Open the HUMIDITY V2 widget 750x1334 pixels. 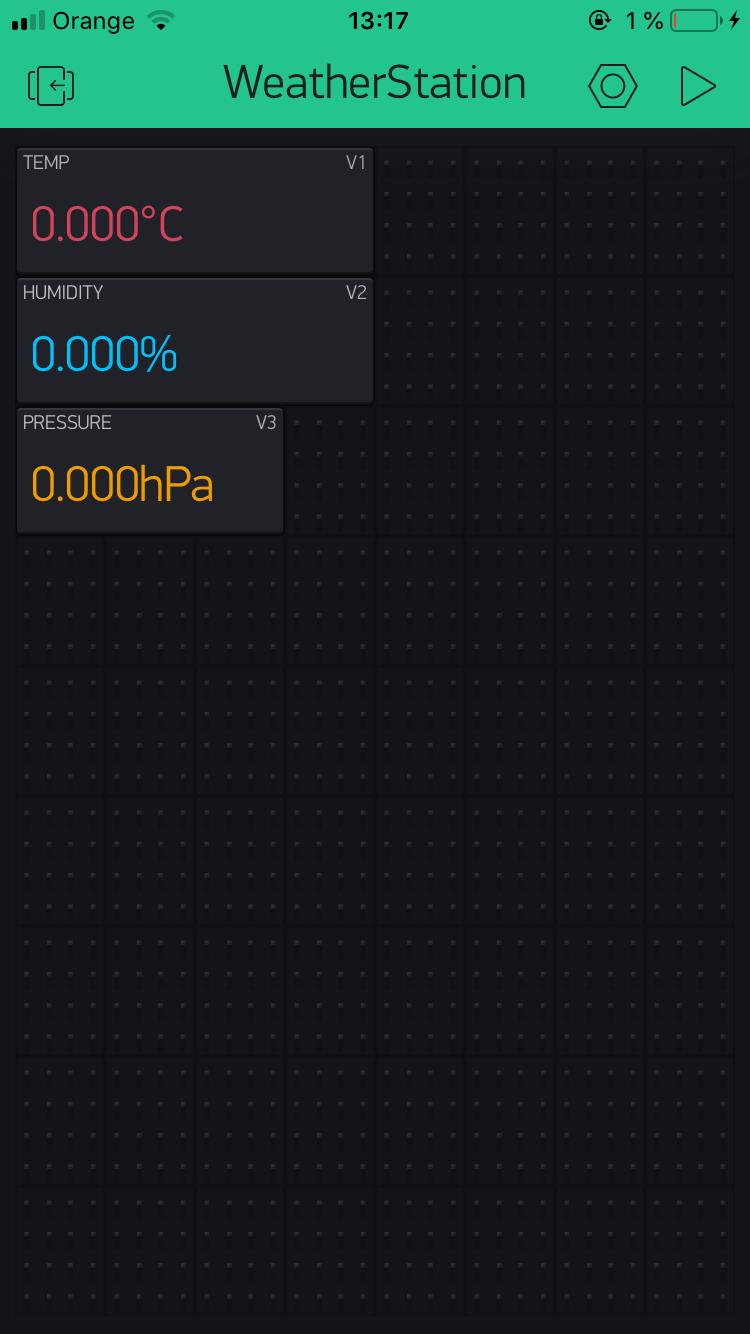tap(195, 340)
